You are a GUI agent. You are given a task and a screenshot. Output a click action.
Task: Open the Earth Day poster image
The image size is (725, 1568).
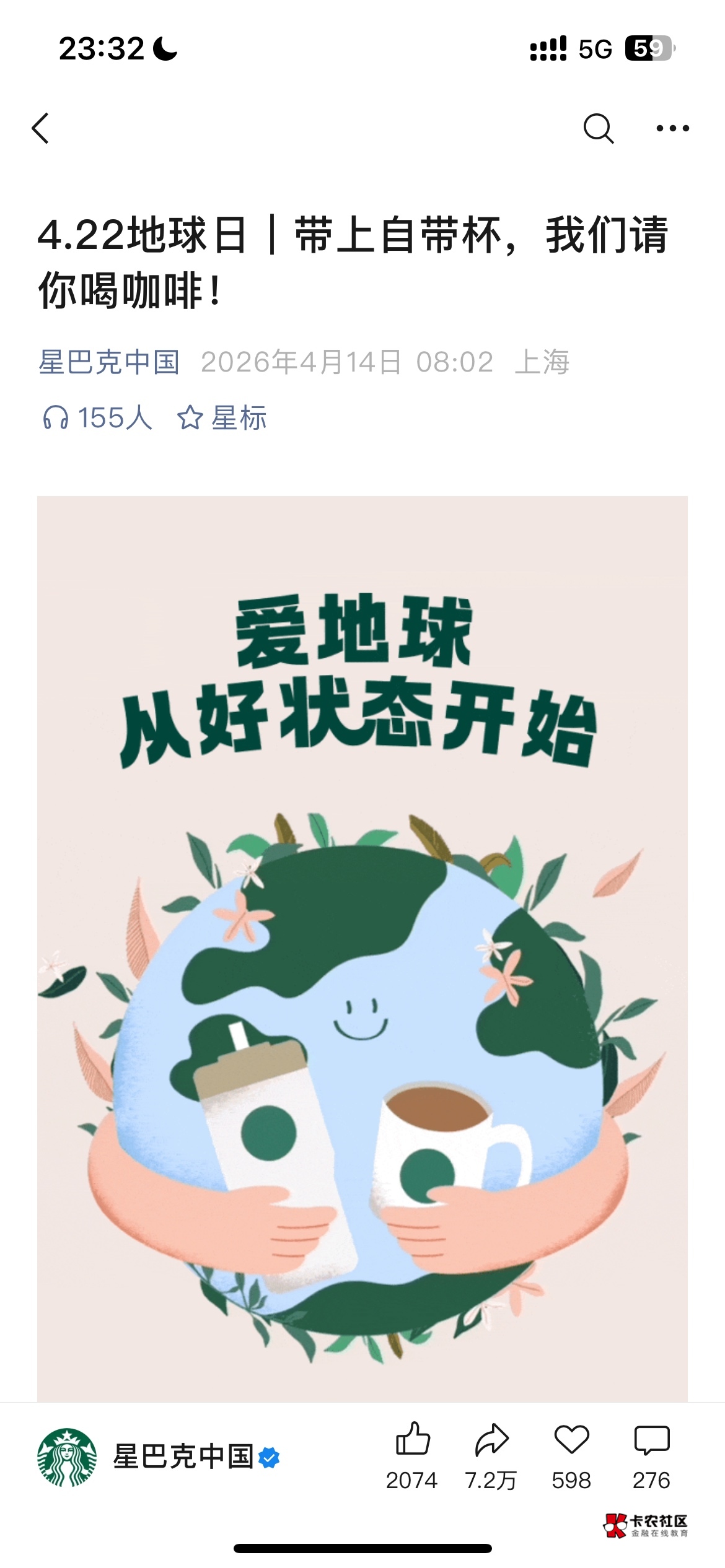(x=362, y=947)
